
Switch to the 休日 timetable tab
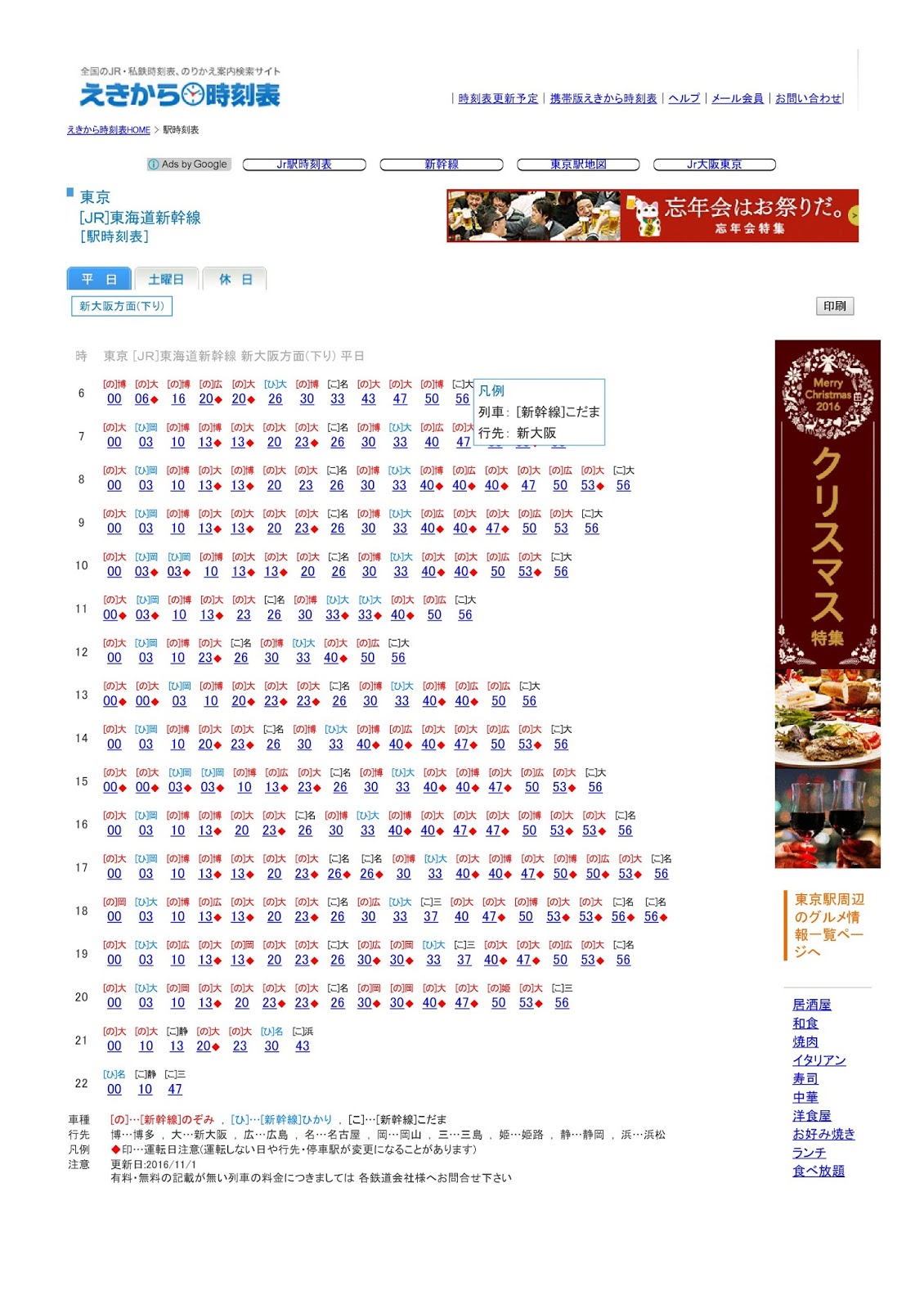[235, 280]
